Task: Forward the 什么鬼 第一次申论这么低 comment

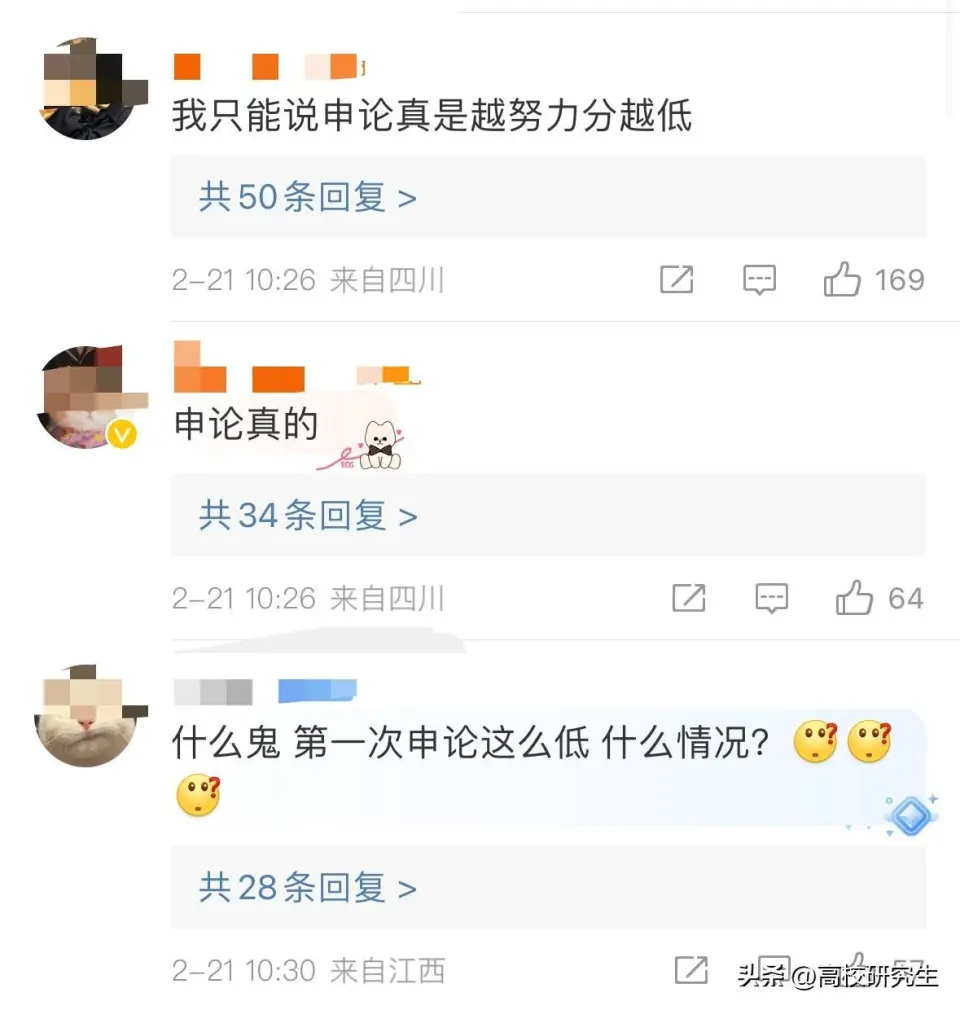Action: point(691,969)
